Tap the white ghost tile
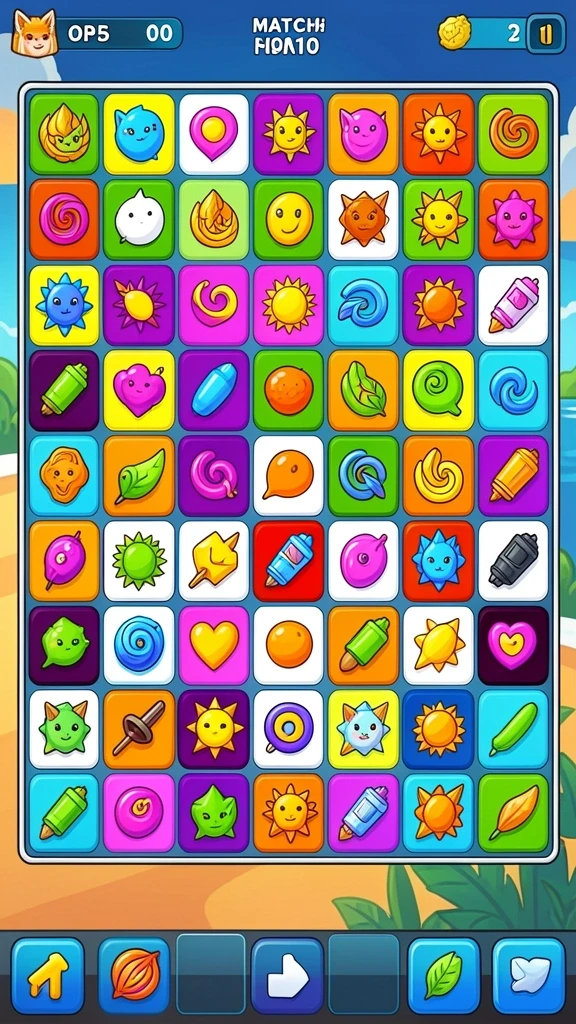 click(x=139, y=220)
